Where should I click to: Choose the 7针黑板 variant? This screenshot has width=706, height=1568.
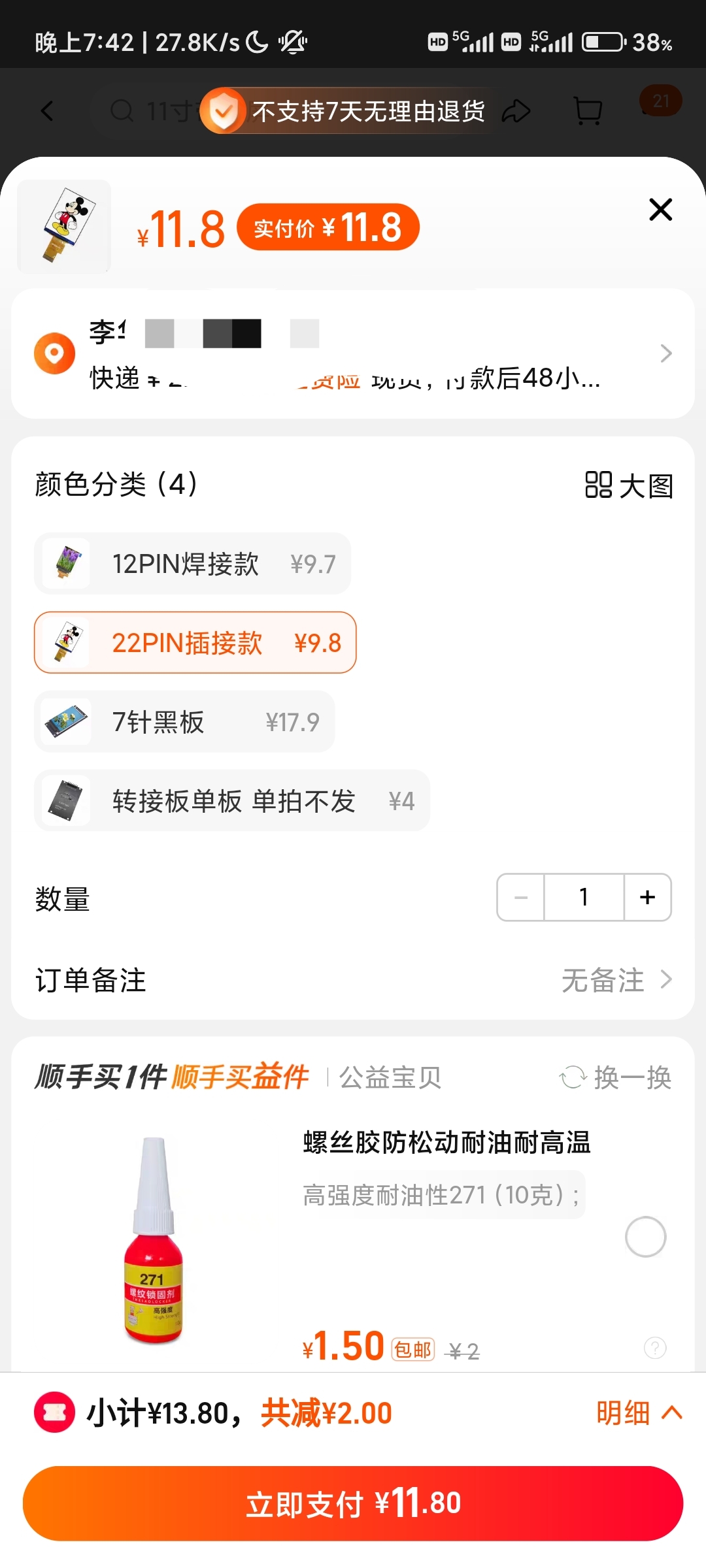(x=184, y=722)
